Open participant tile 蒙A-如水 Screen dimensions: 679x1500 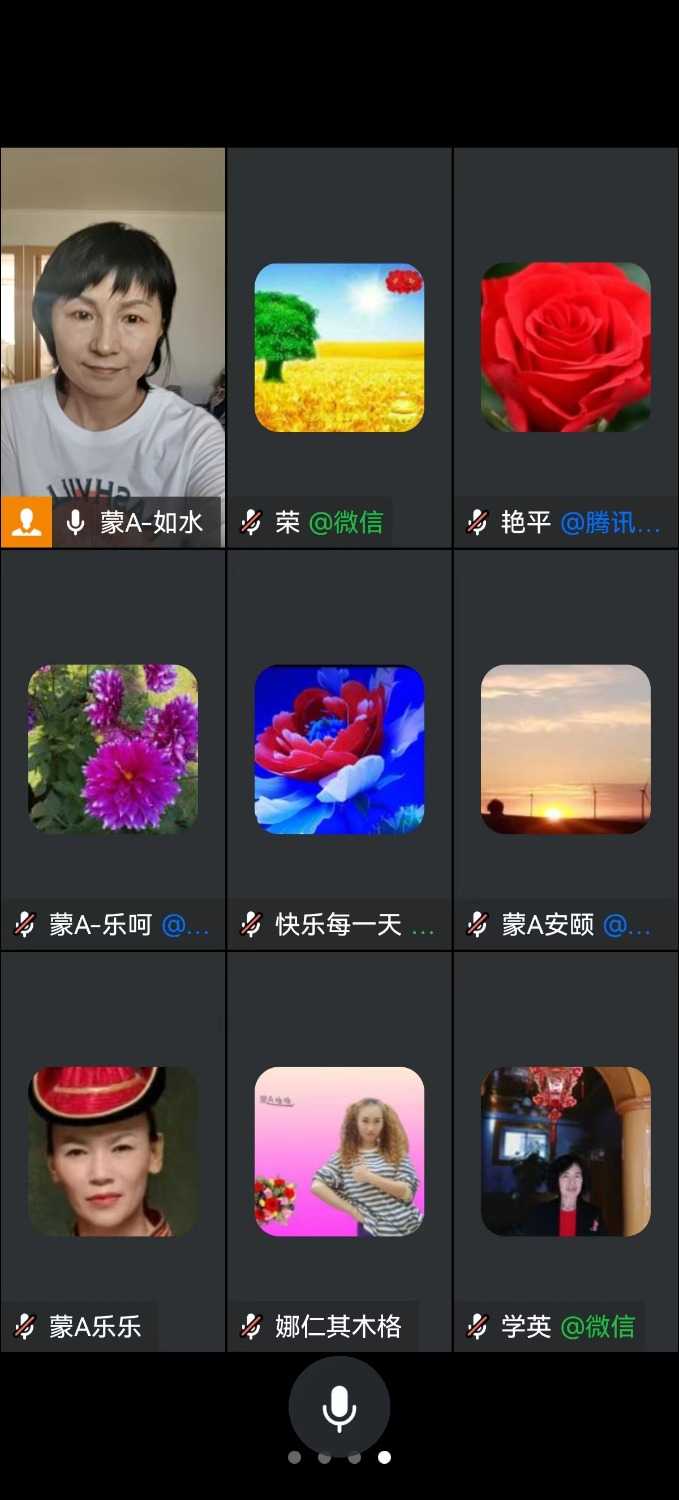113,347
